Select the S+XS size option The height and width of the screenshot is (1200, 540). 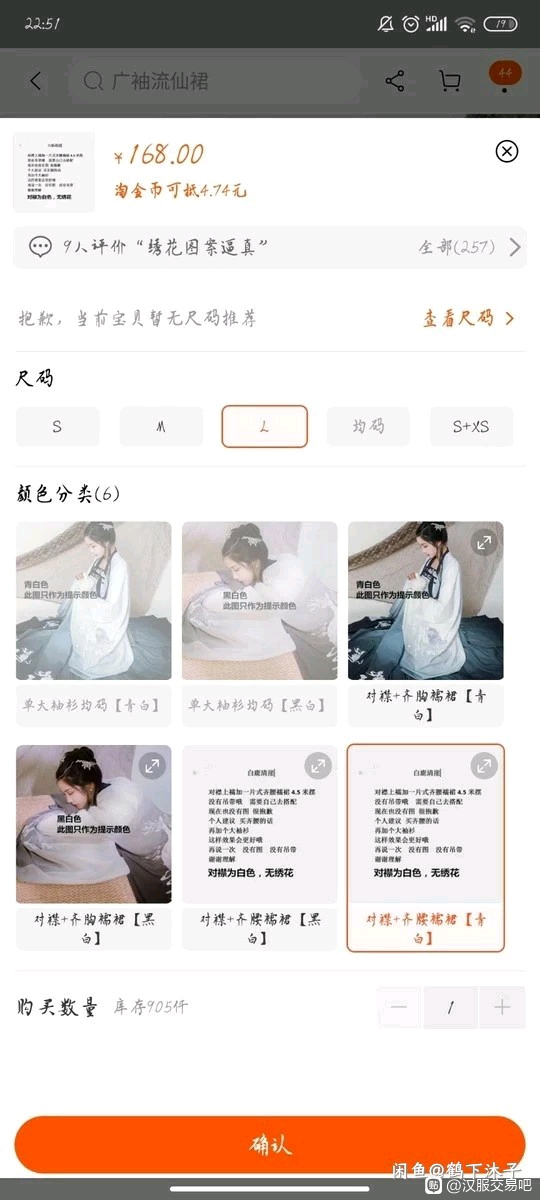pyautogui.click(x=471, y=426)
